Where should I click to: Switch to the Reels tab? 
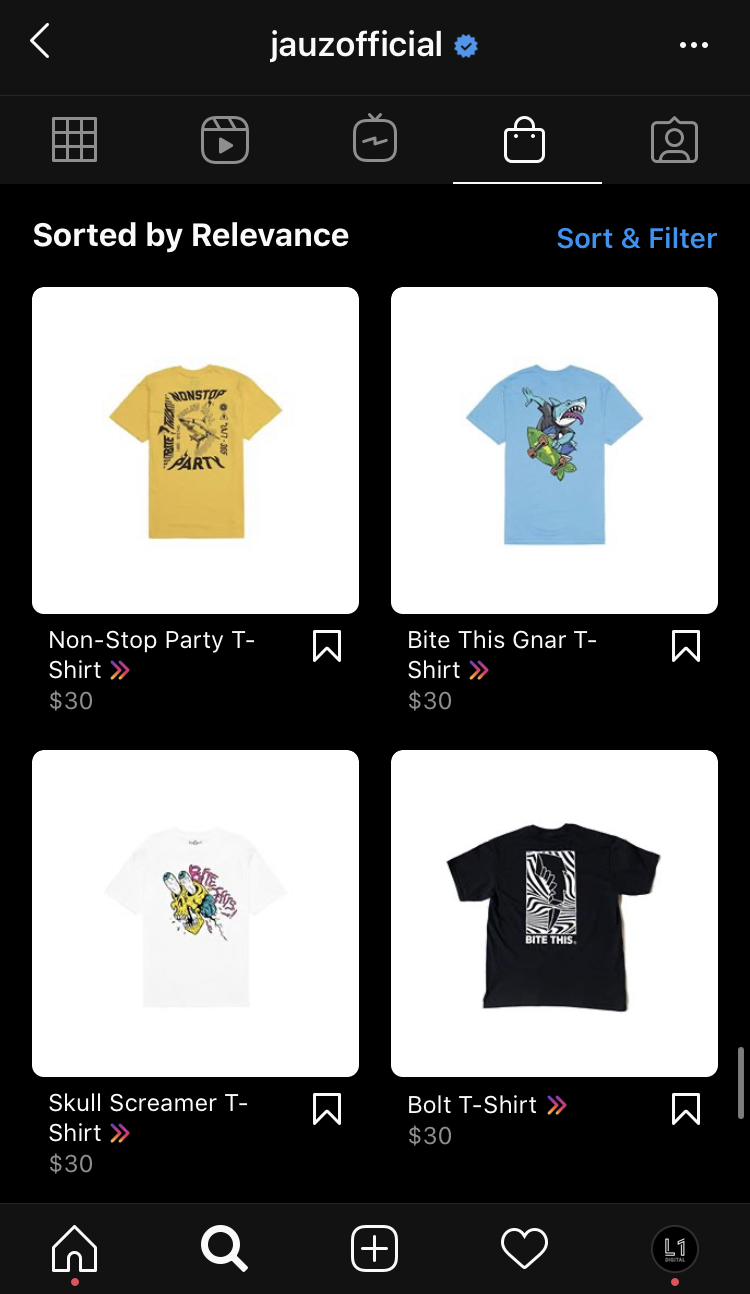pyautogui.click(x=225, y=139)
